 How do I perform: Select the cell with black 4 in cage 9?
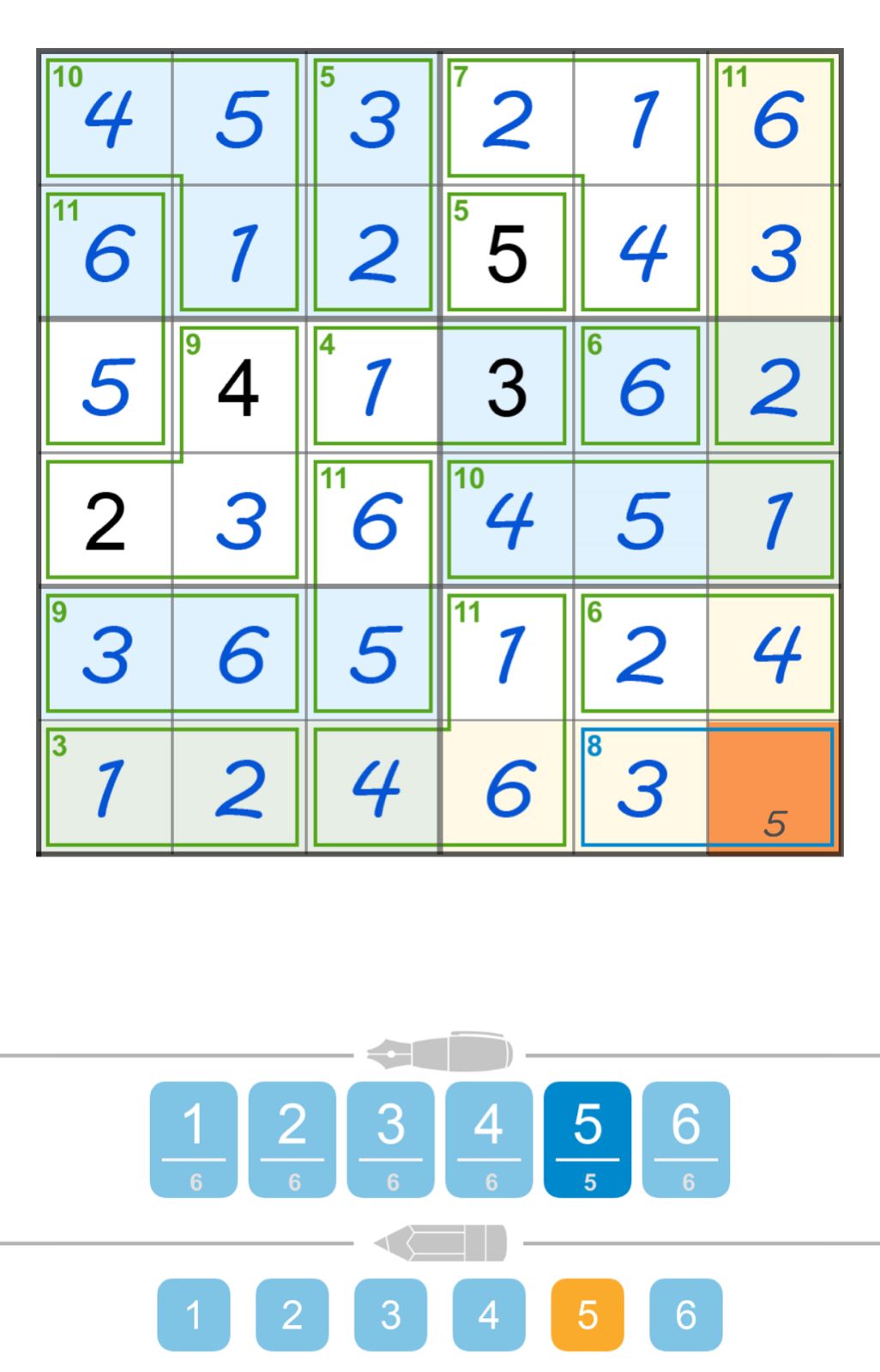pyautogui.click(x=238, y=386)
